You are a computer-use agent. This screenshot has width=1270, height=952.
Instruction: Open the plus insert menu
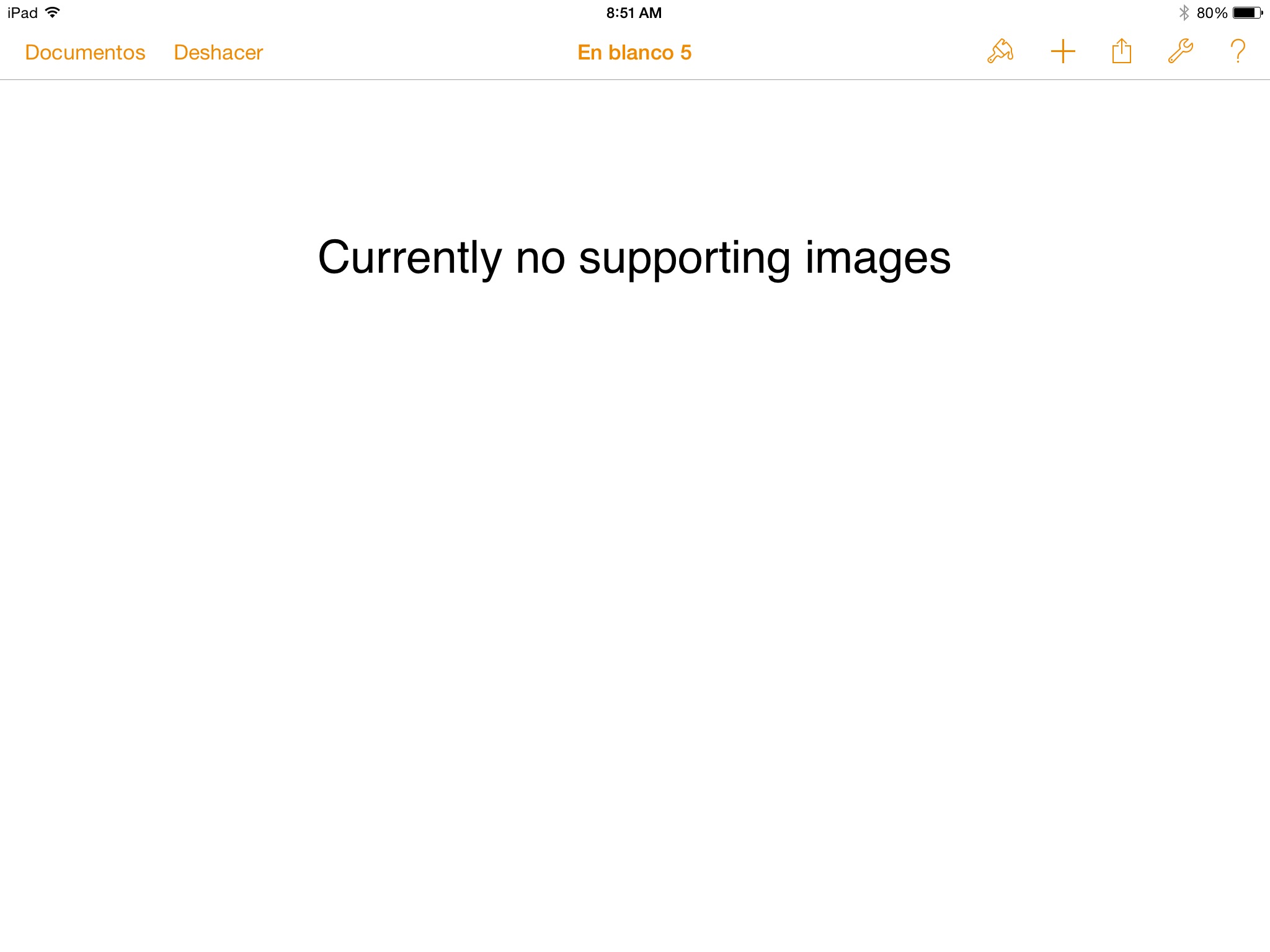(1062, 51)
